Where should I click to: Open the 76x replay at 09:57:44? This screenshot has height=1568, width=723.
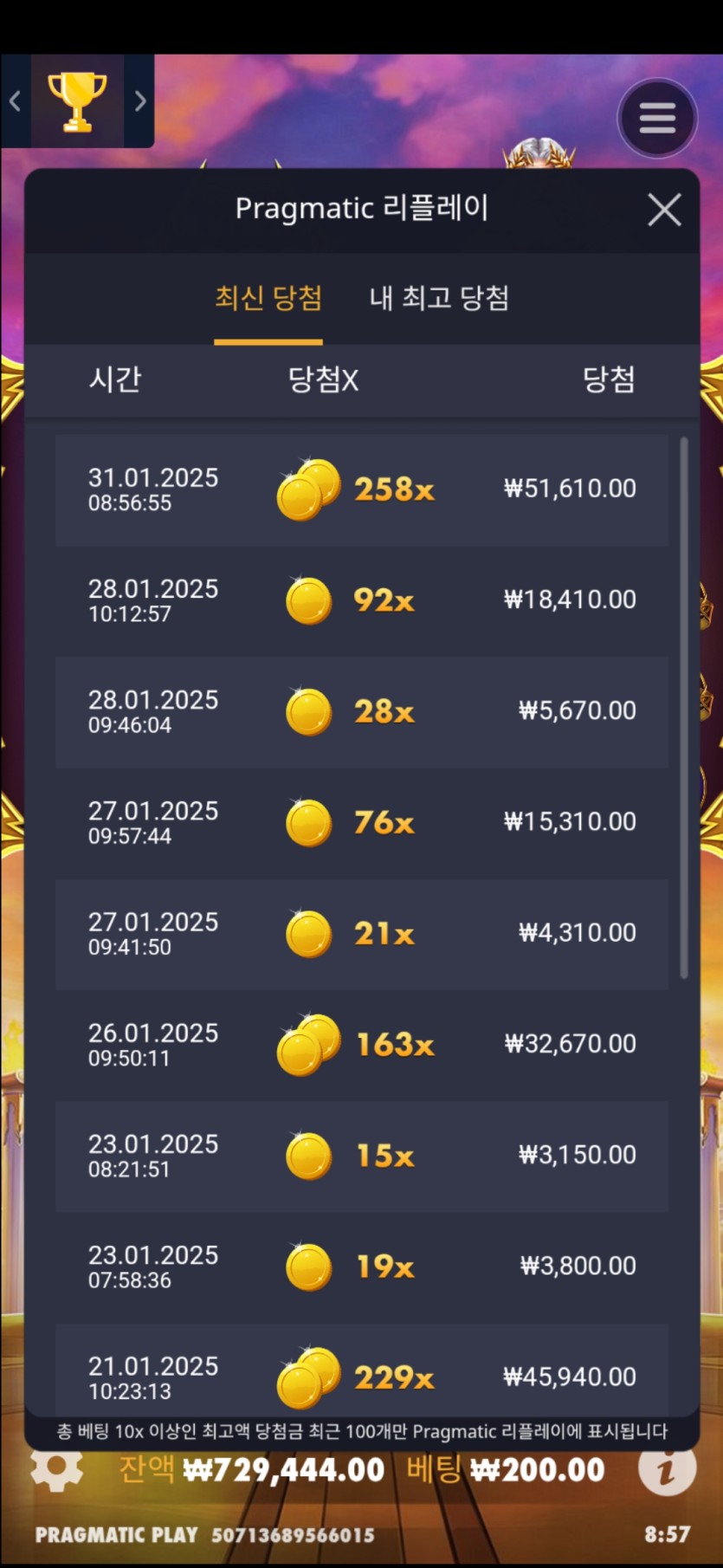(362, 822)
